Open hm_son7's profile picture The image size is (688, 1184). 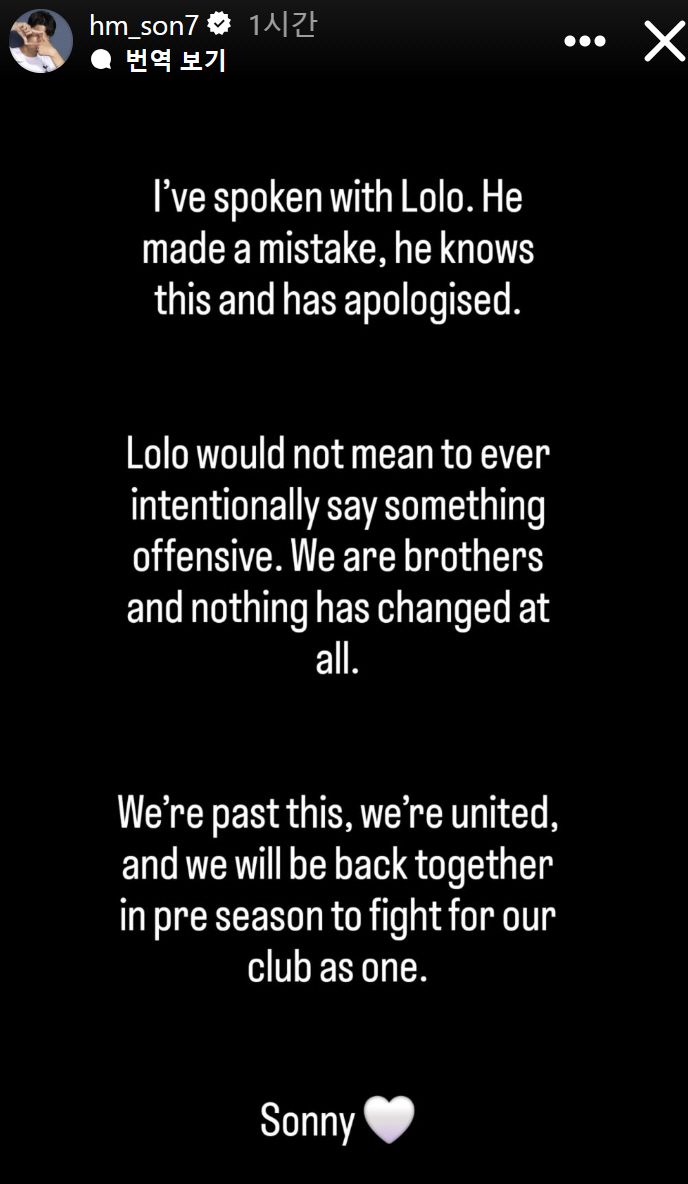point(41,41)
